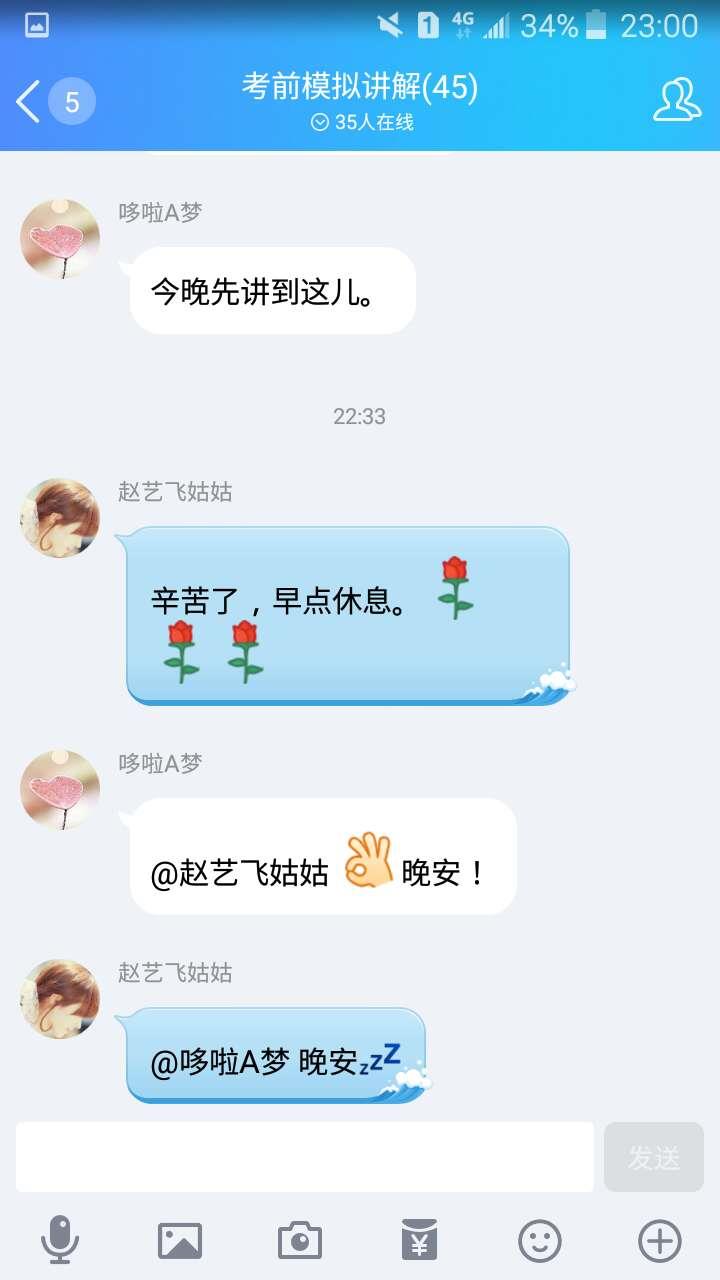720x1280 pixels.
Task: Open the camera to take a photo
Action: click(300, 1241)
